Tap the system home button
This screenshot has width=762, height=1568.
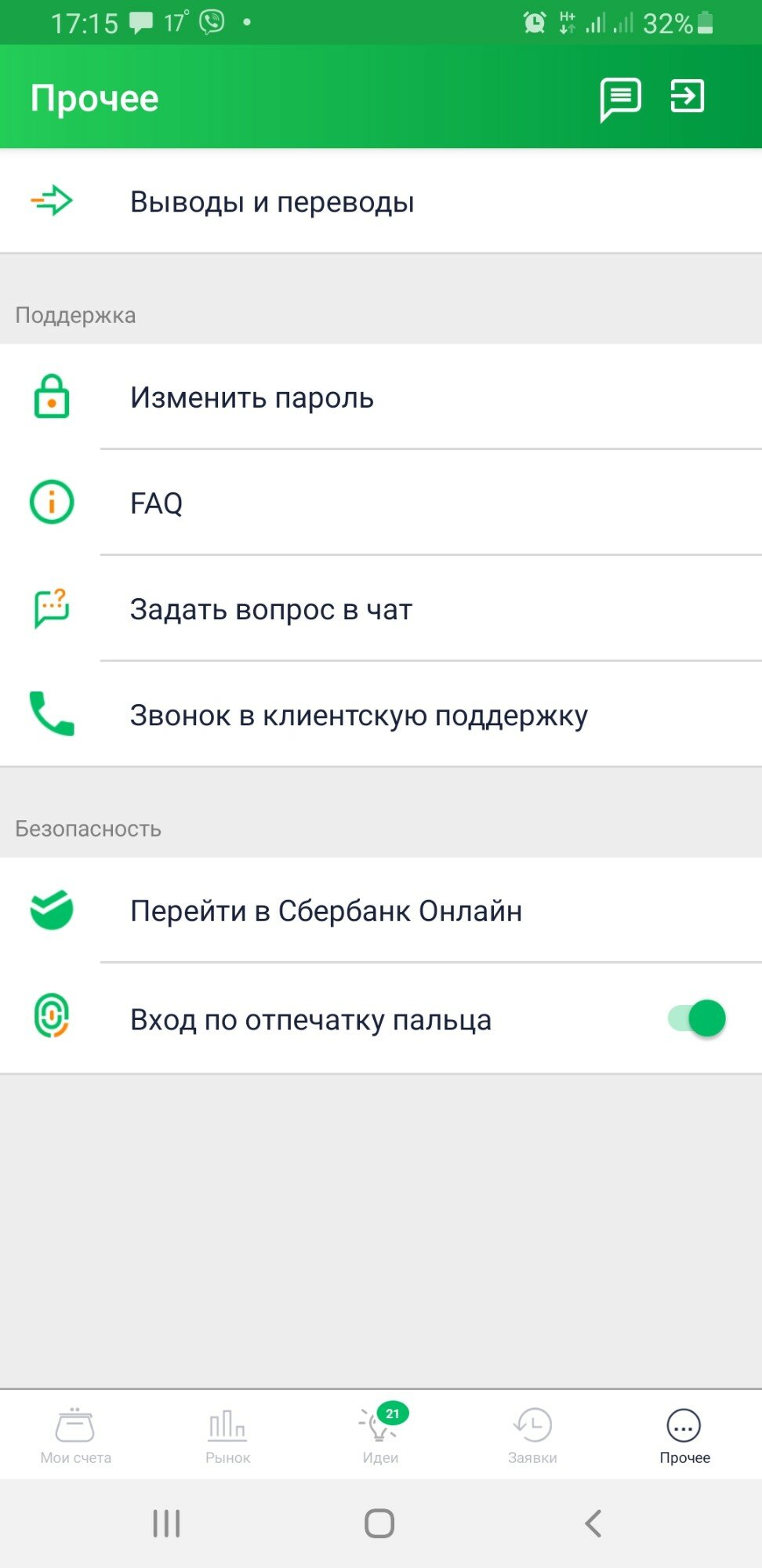(379, 1523)
